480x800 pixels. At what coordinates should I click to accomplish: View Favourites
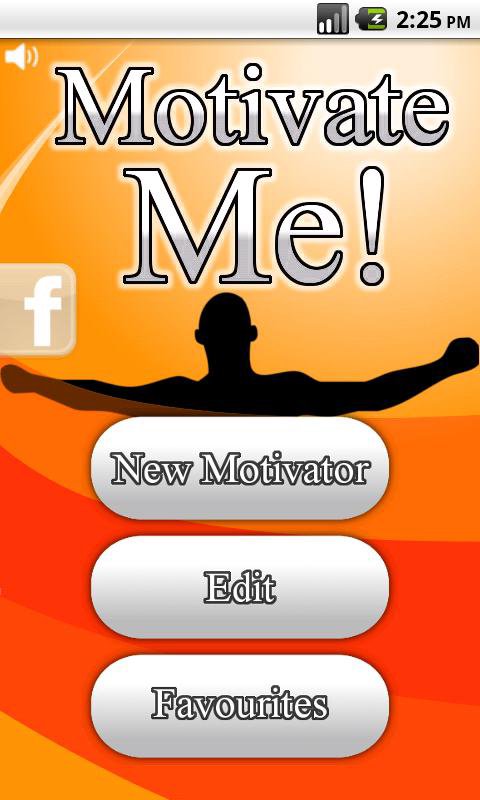coord(240,706)
